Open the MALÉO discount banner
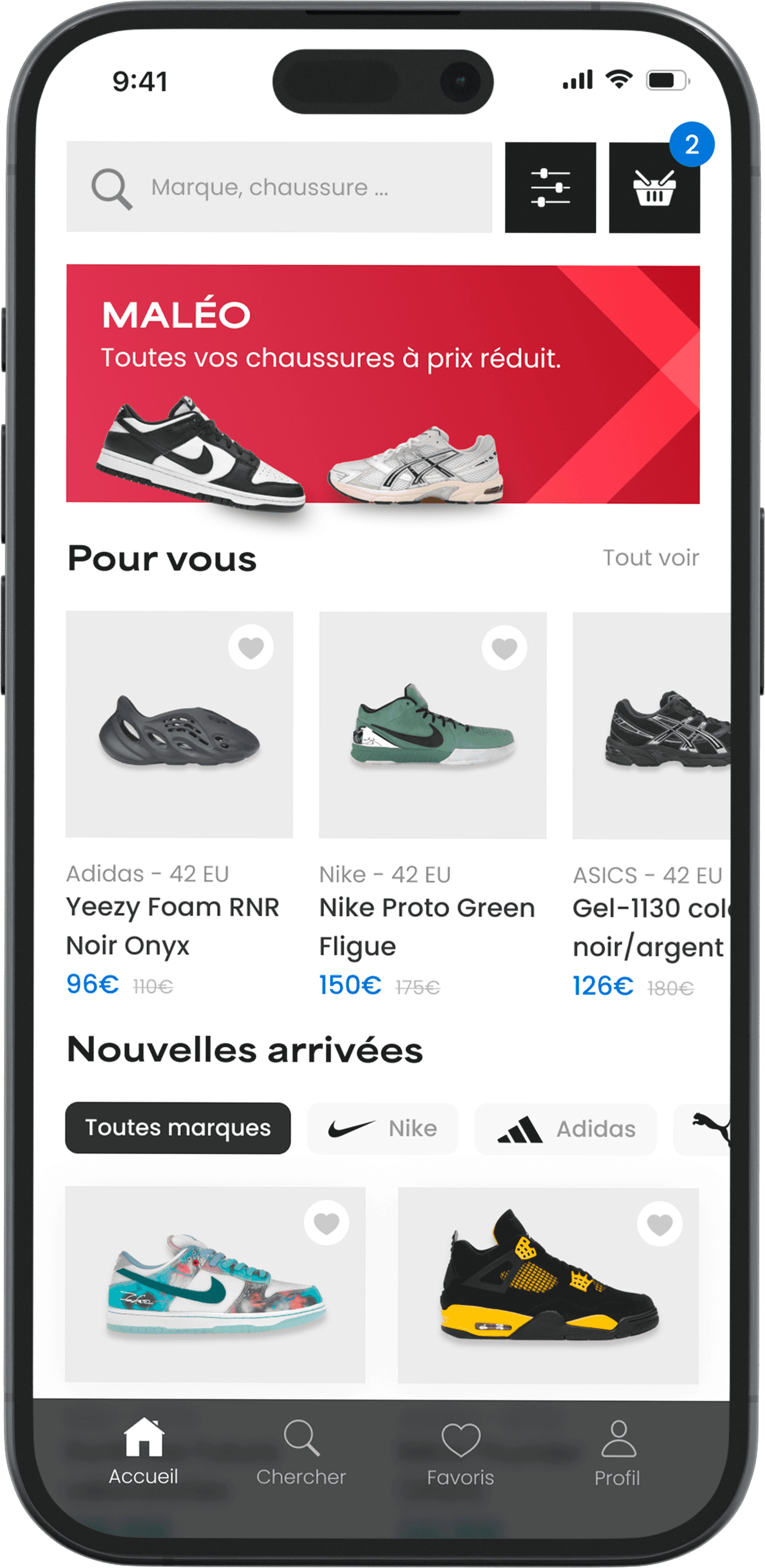Image resolution: width=765 pixels, height=1568 pixels. (382, 383)
